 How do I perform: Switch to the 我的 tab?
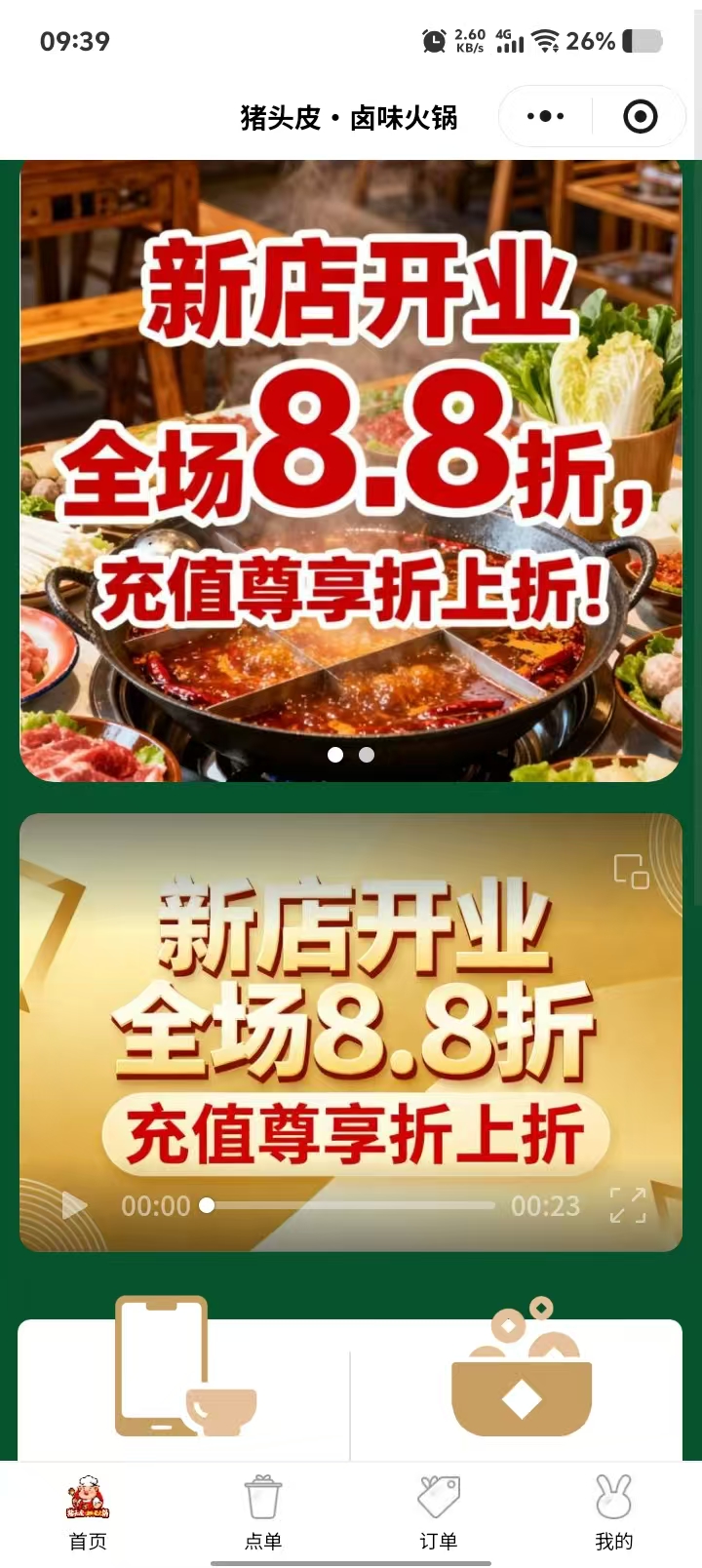tap(613, 1513)
